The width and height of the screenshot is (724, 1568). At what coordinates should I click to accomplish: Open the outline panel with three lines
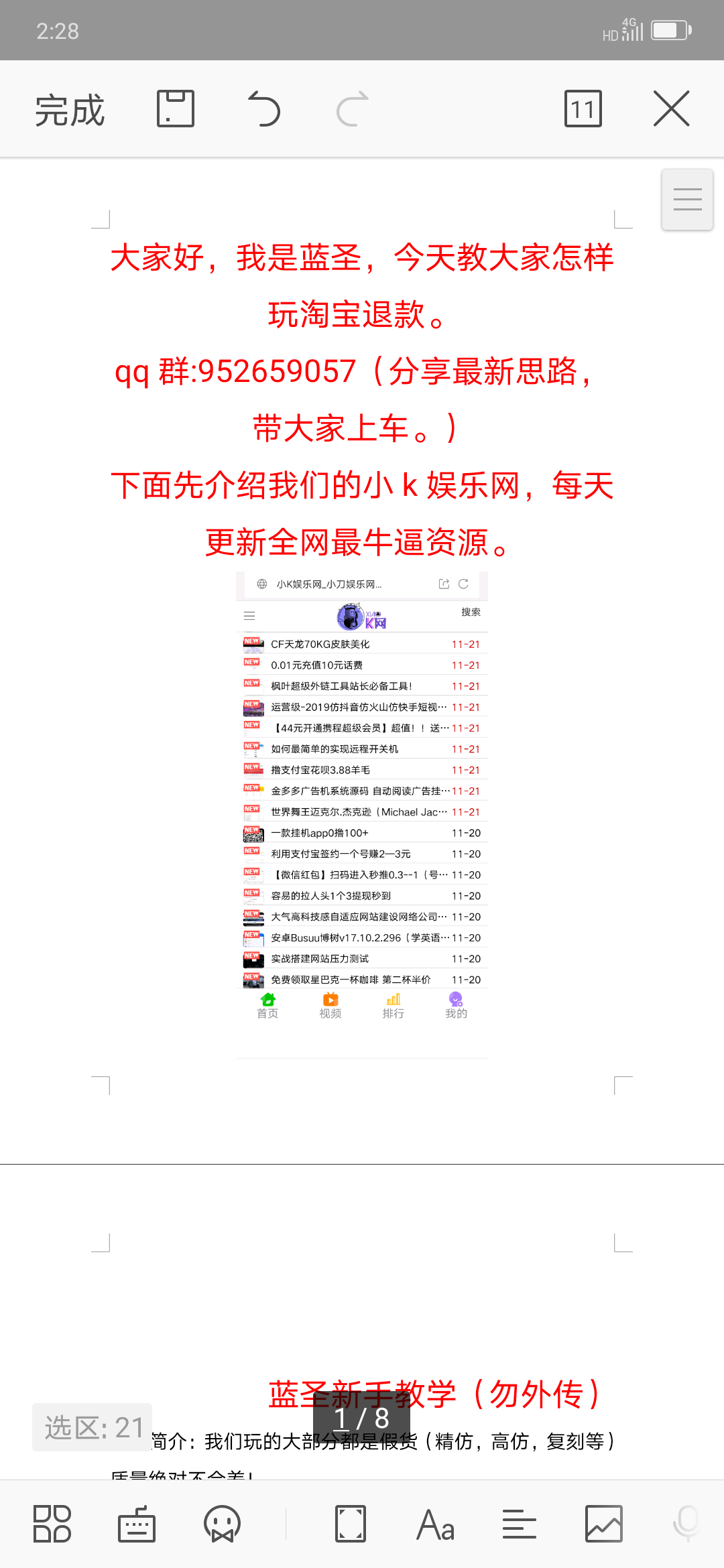coord(687,200)
